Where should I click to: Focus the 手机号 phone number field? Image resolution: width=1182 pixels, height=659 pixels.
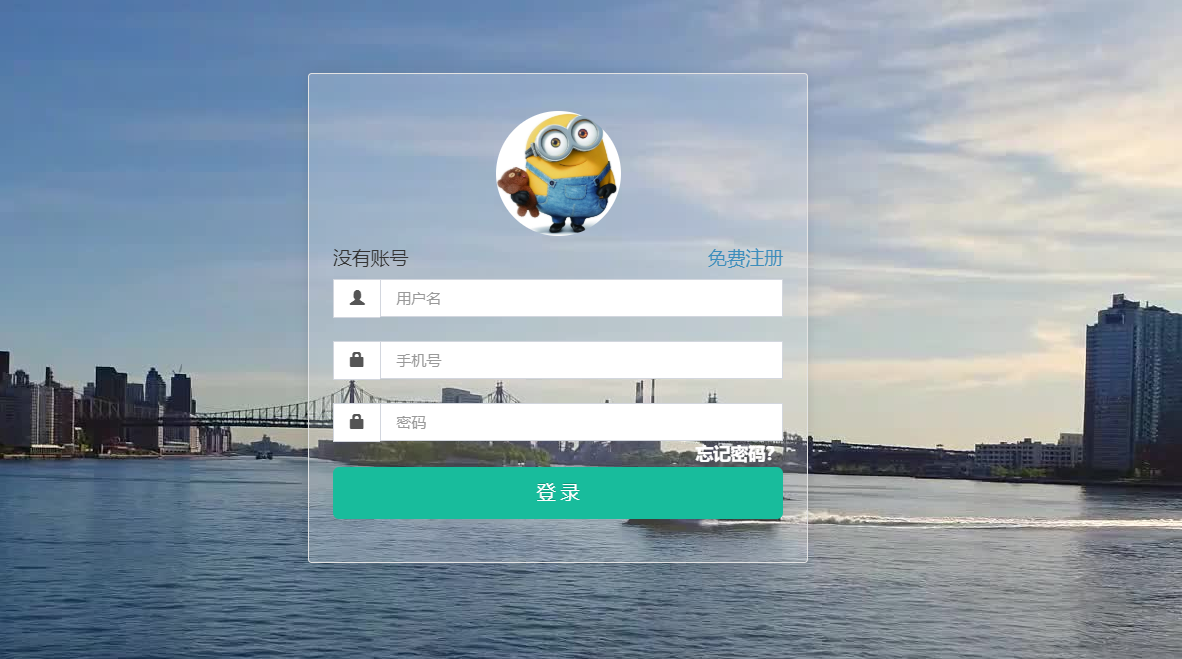click(x=580, y=360)
